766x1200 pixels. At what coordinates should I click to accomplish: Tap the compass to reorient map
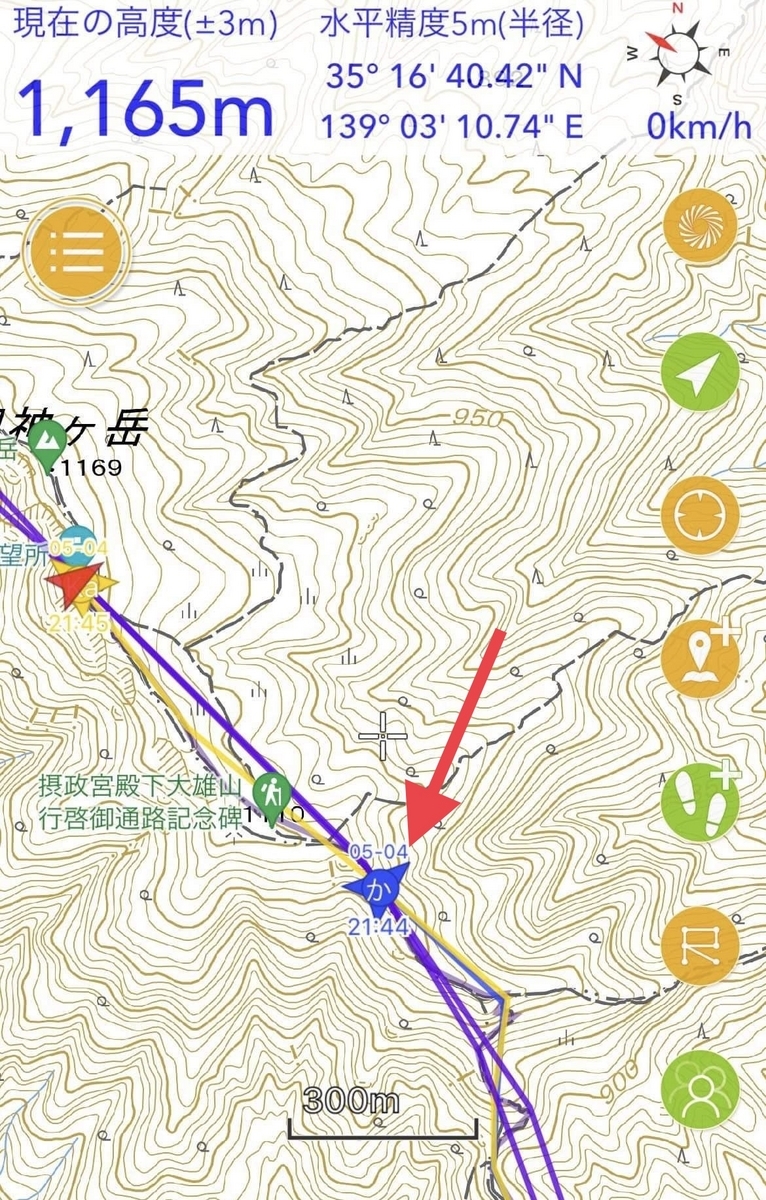coord(676,53)
